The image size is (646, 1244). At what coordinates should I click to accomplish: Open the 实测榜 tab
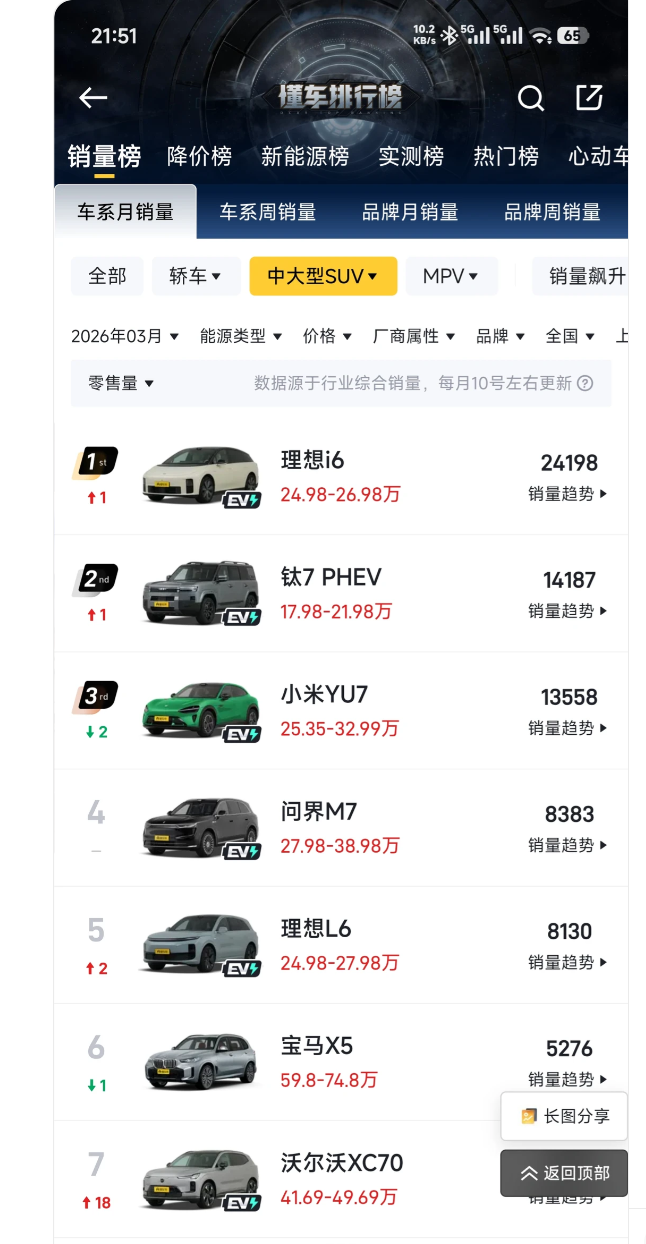[411, 157]
